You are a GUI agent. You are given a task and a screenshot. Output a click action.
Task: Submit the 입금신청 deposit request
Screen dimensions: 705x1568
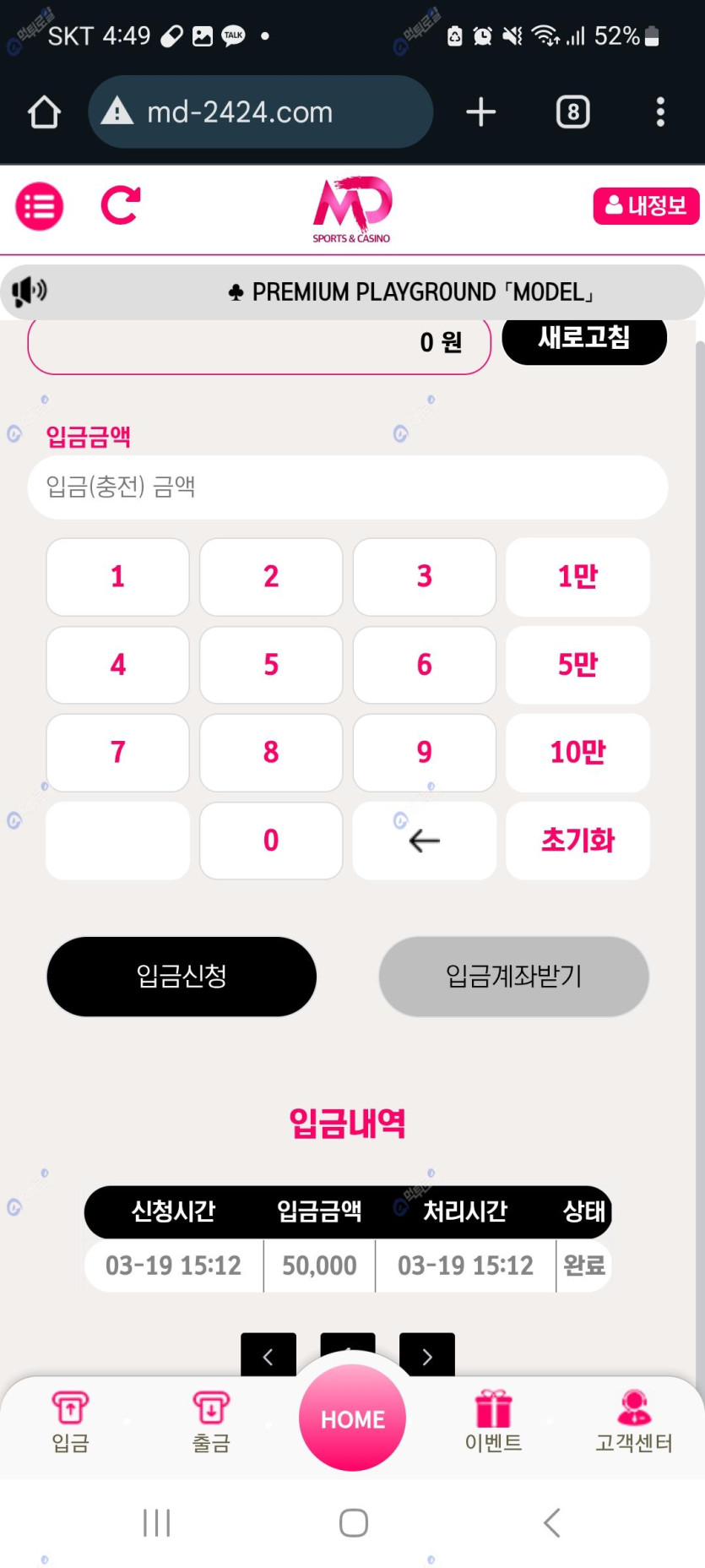click(182, 977)
